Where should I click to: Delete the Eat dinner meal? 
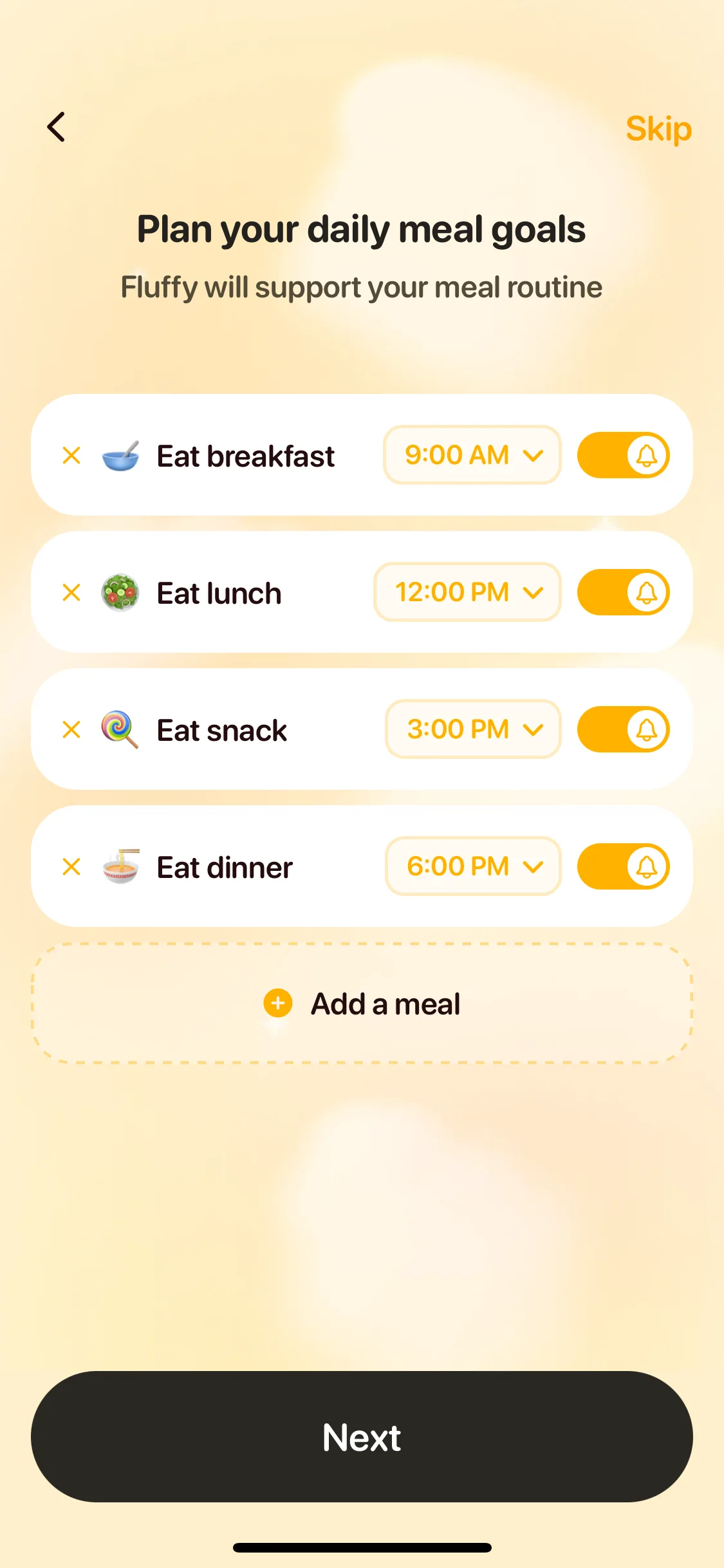click(x=71, y=866)
